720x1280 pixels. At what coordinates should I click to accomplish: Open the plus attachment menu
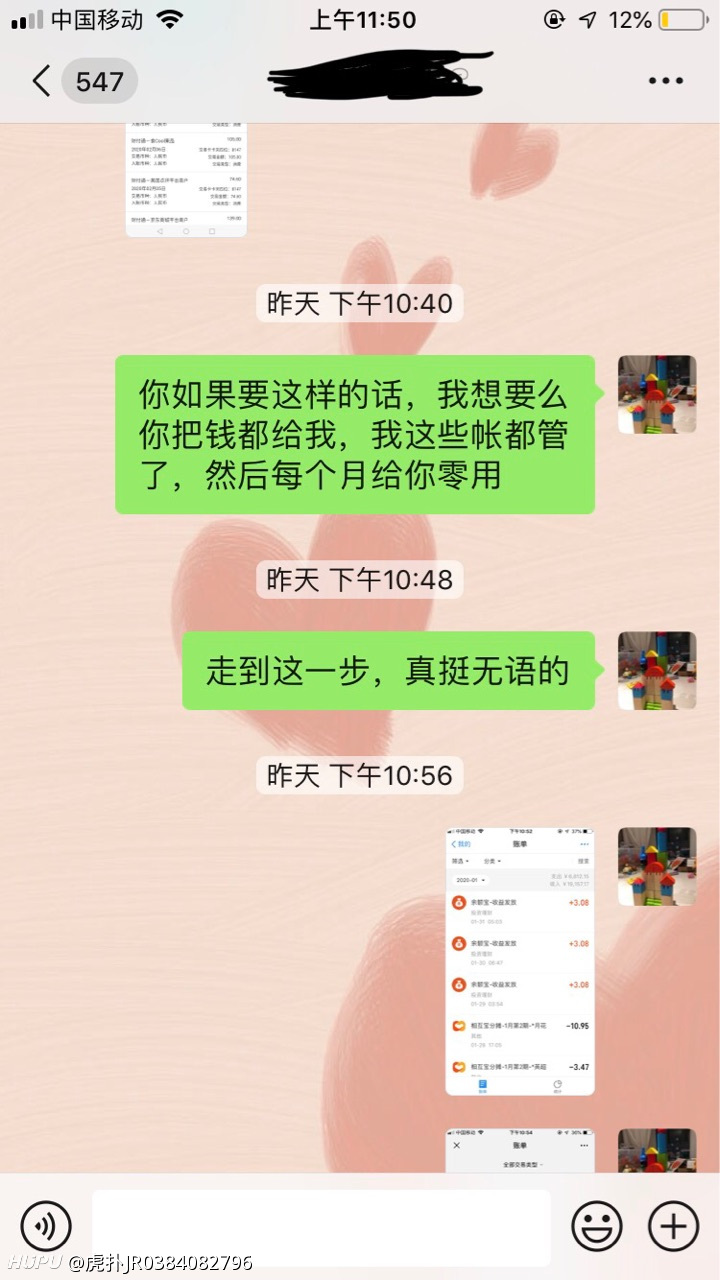click(x=674, y=1226)
